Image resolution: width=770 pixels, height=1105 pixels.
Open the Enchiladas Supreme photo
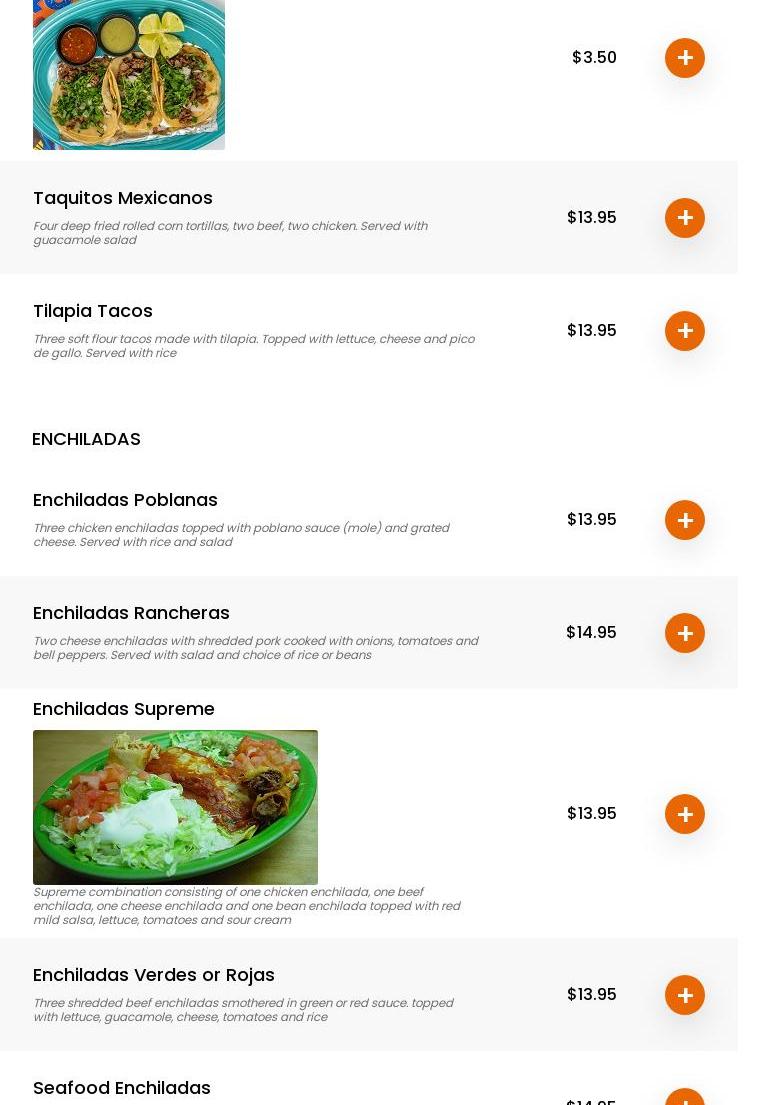click(x=175, y=807)
